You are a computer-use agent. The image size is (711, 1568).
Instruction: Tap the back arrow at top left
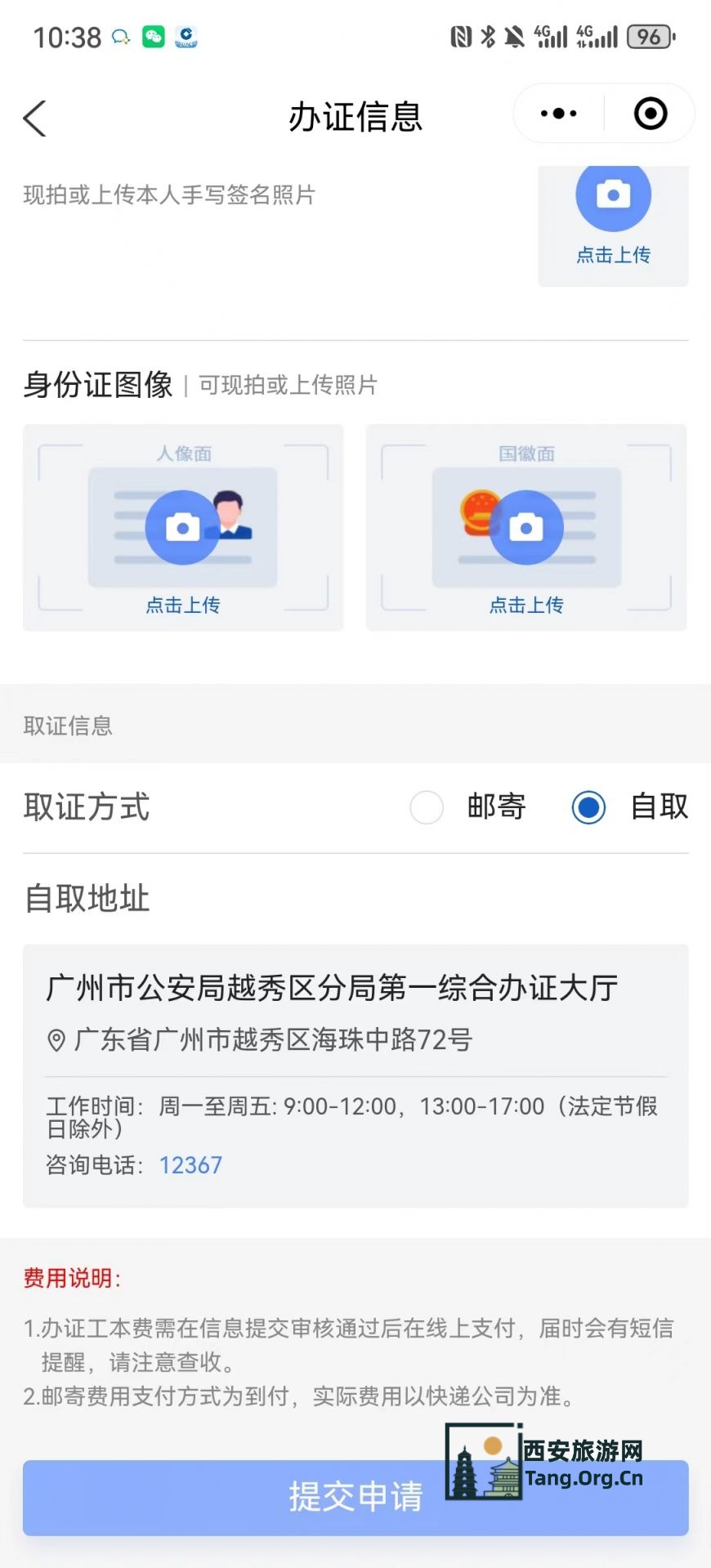(x=34, y=118)
